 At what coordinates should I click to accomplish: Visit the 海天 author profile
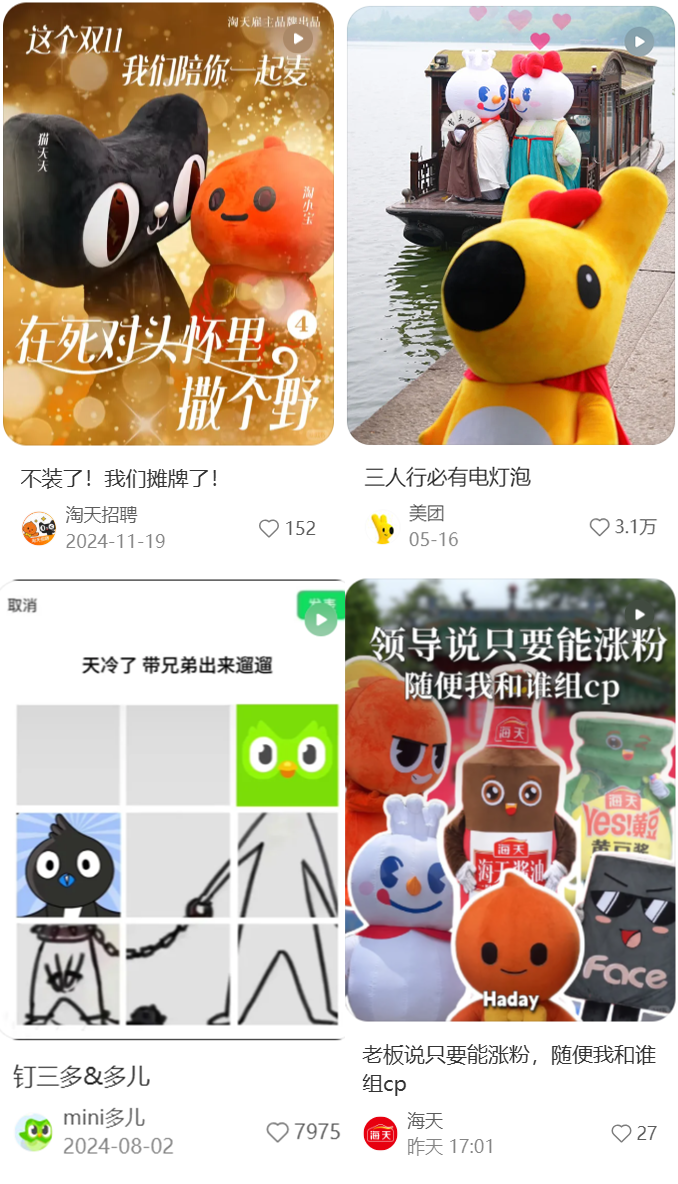(x=380, y=1133)
